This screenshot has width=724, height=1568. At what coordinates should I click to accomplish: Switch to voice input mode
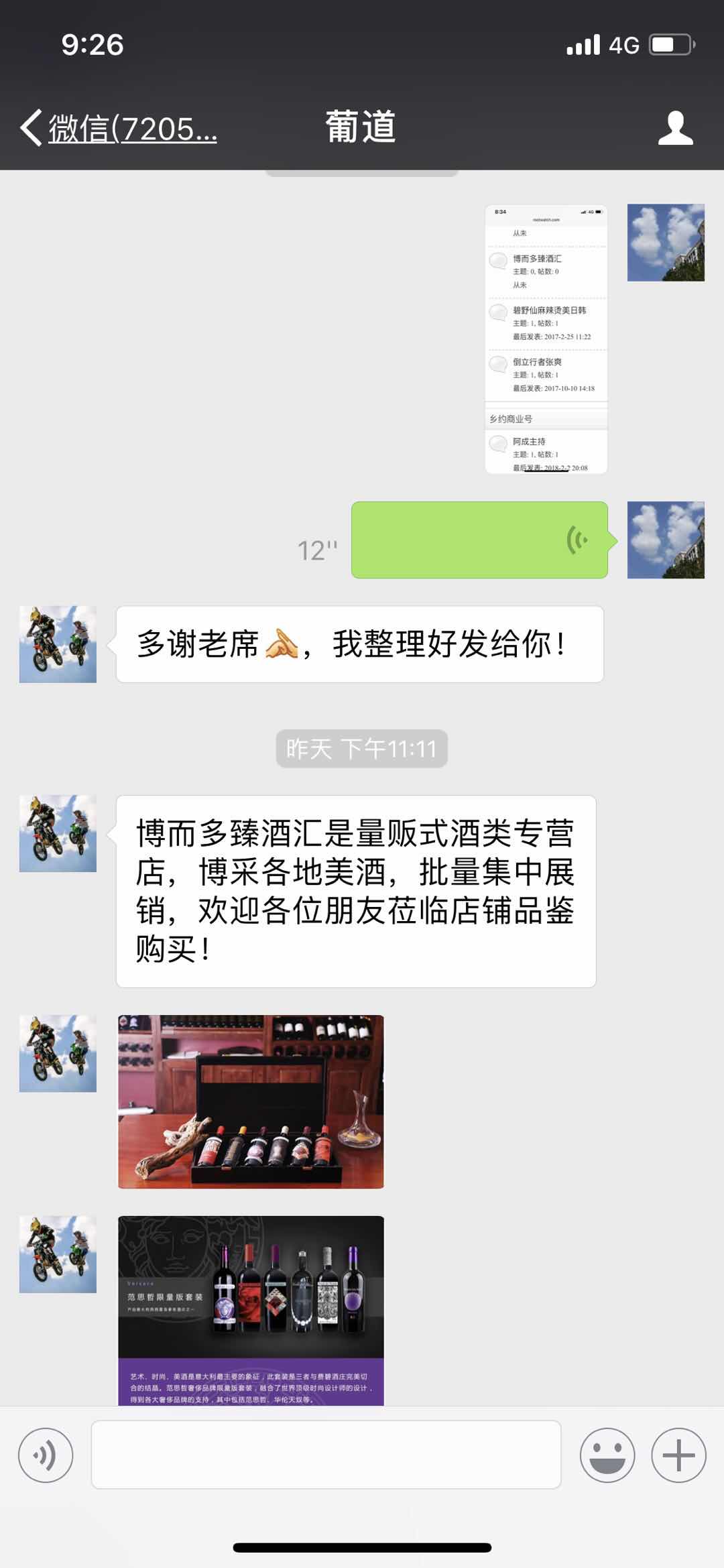46,1455
